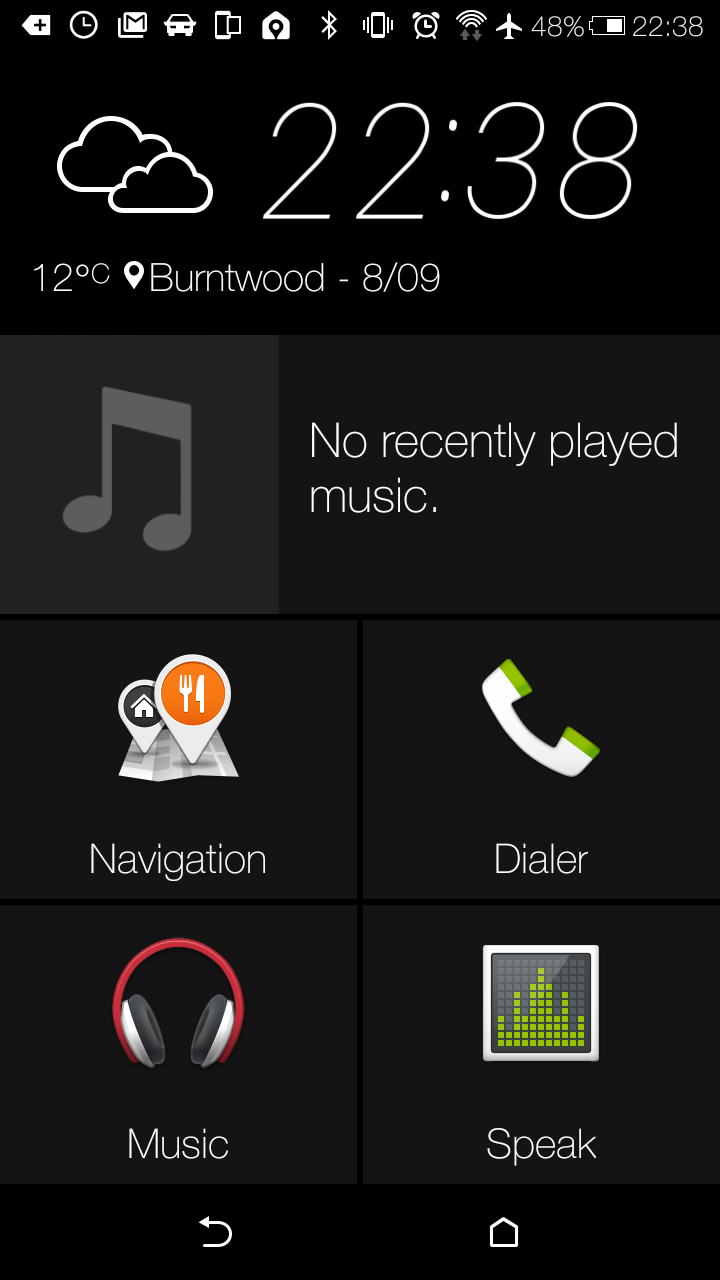Launch the Dialer
Image resolution: width=720 pixels, height=1280 pixels.
click(x=541, y=759)
